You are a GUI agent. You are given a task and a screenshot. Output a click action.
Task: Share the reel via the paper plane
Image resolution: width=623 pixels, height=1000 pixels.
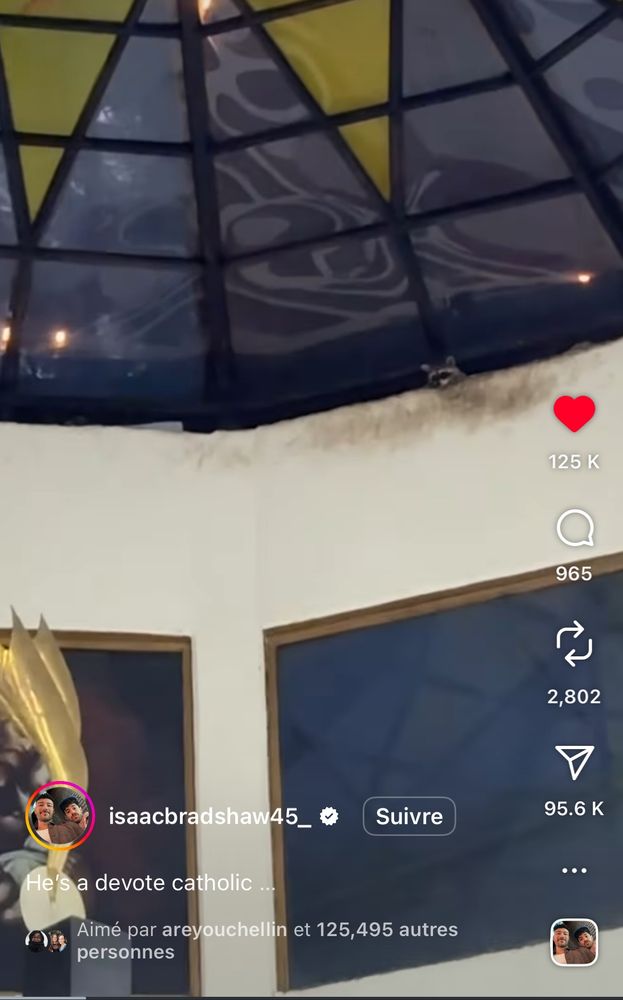pyautogui.click(x=574, y=763)
